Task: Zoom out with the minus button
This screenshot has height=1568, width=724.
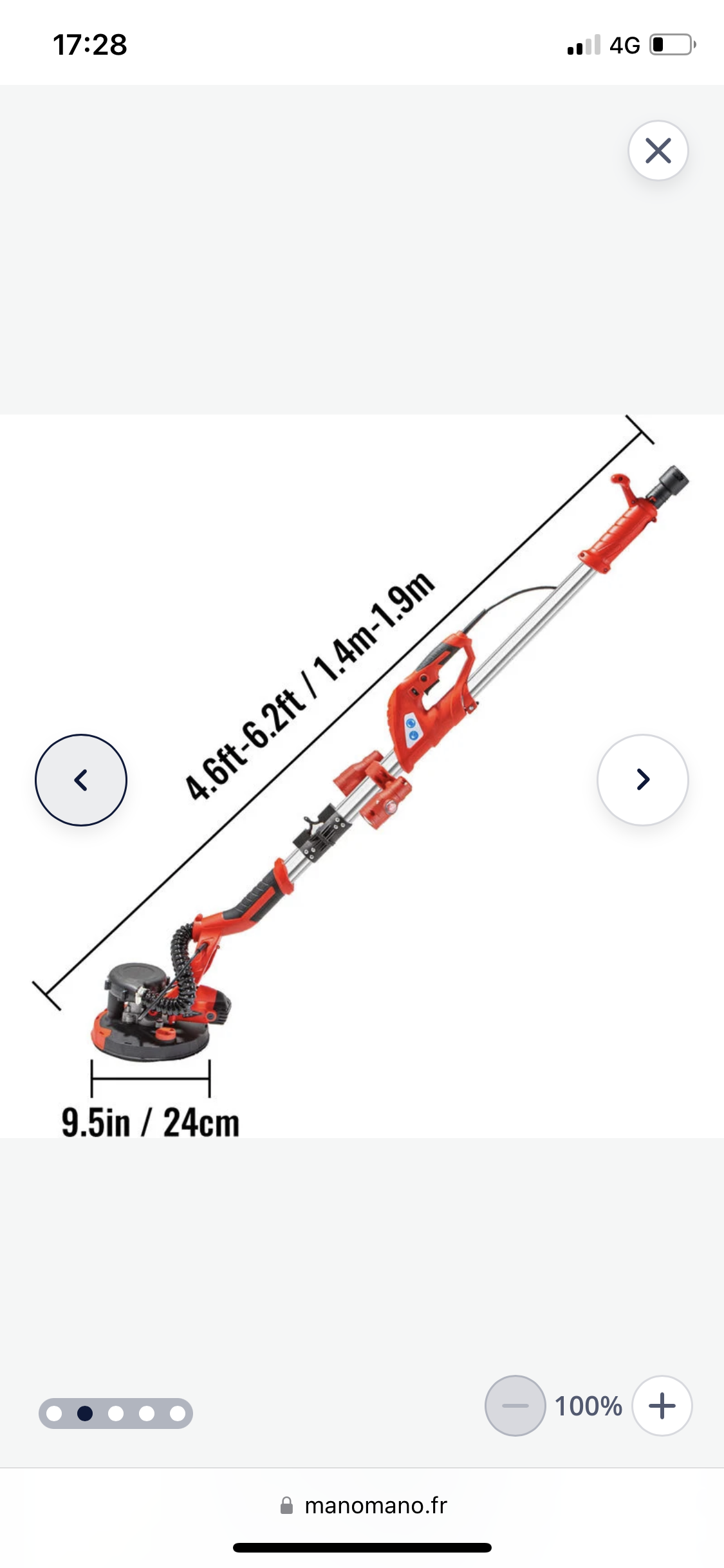Action: [x=515, y=1406]
